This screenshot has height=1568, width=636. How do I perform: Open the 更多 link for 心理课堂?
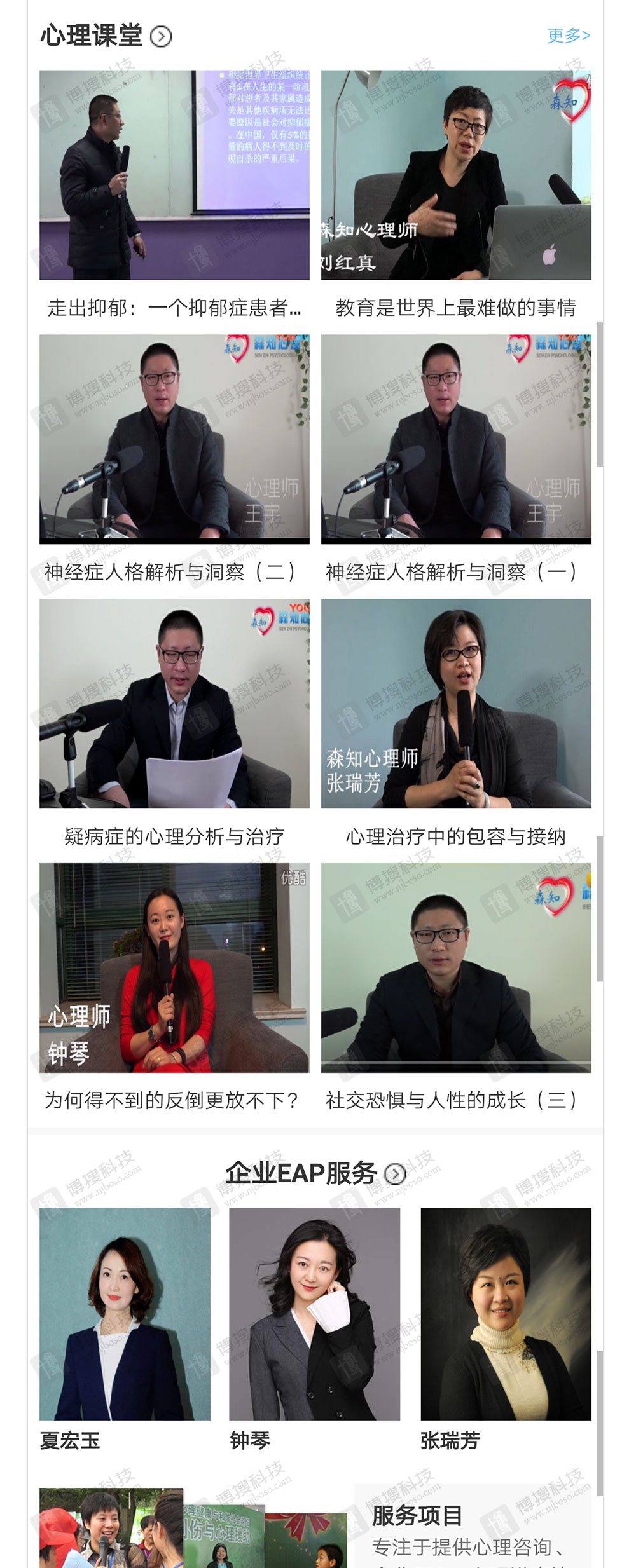[x=569, y=36]
